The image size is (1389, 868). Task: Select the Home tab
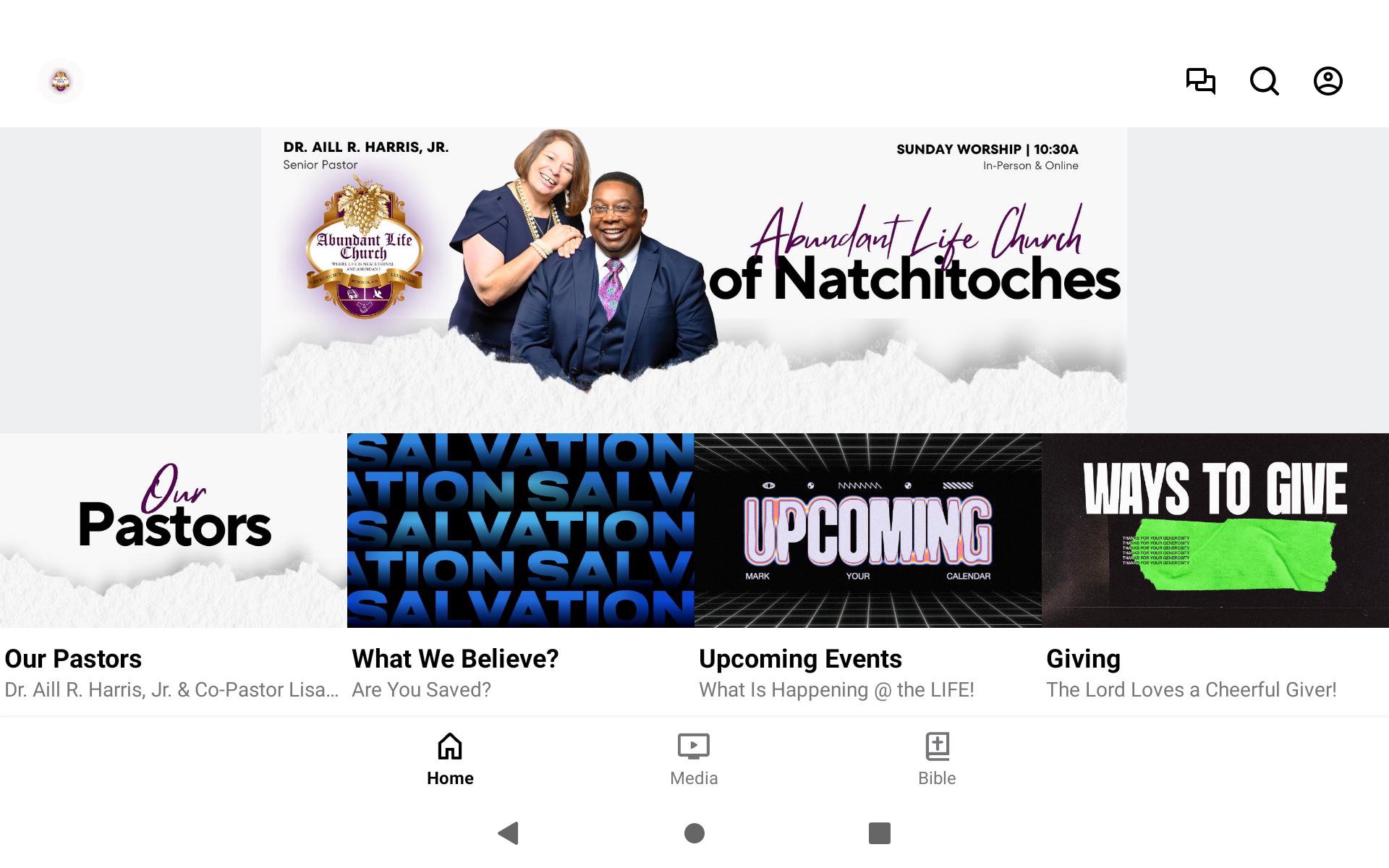(450, 759)
